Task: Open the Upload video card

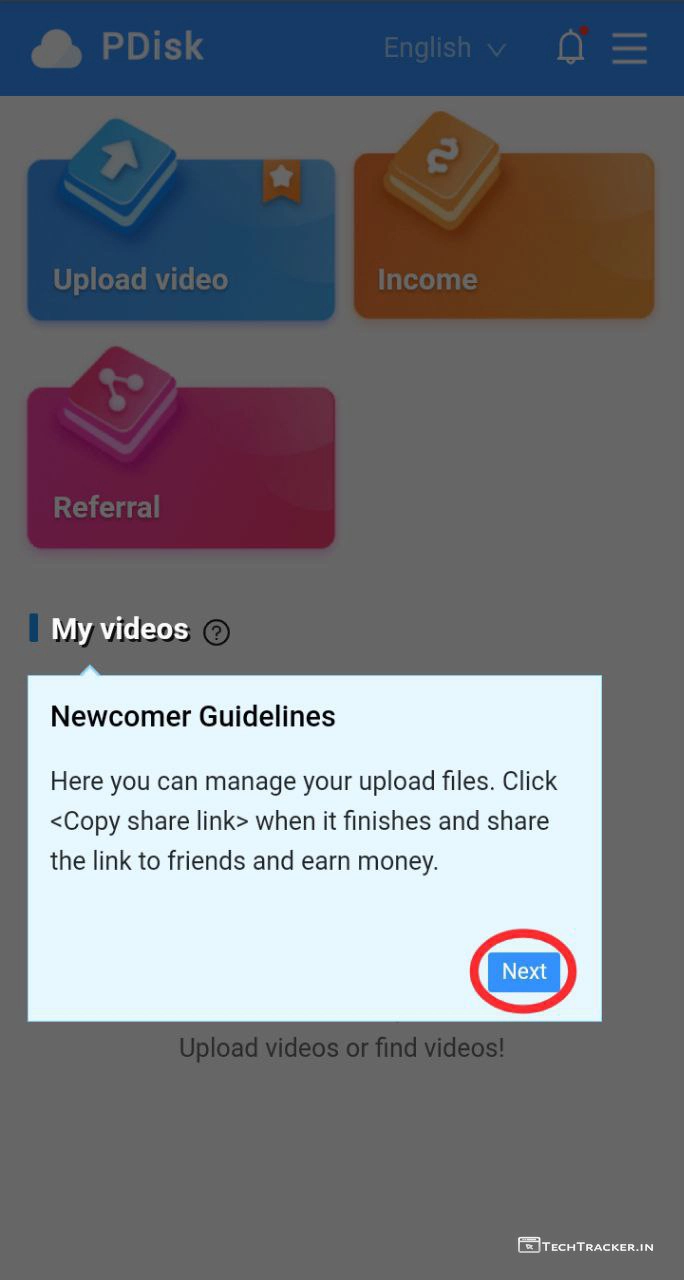Action: point(181,240)
